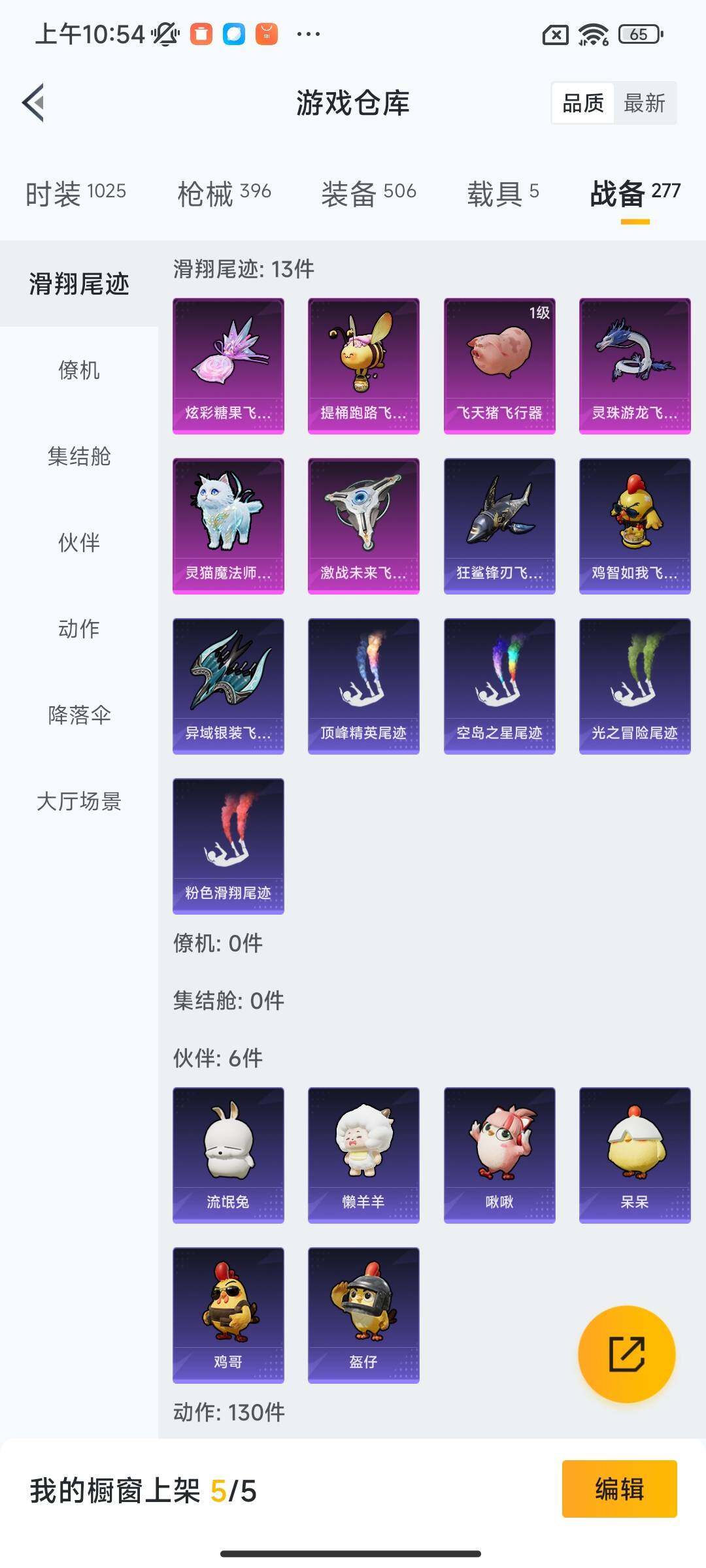
Task: Switch to the 时装 tab
Action: tap(76, 193)
